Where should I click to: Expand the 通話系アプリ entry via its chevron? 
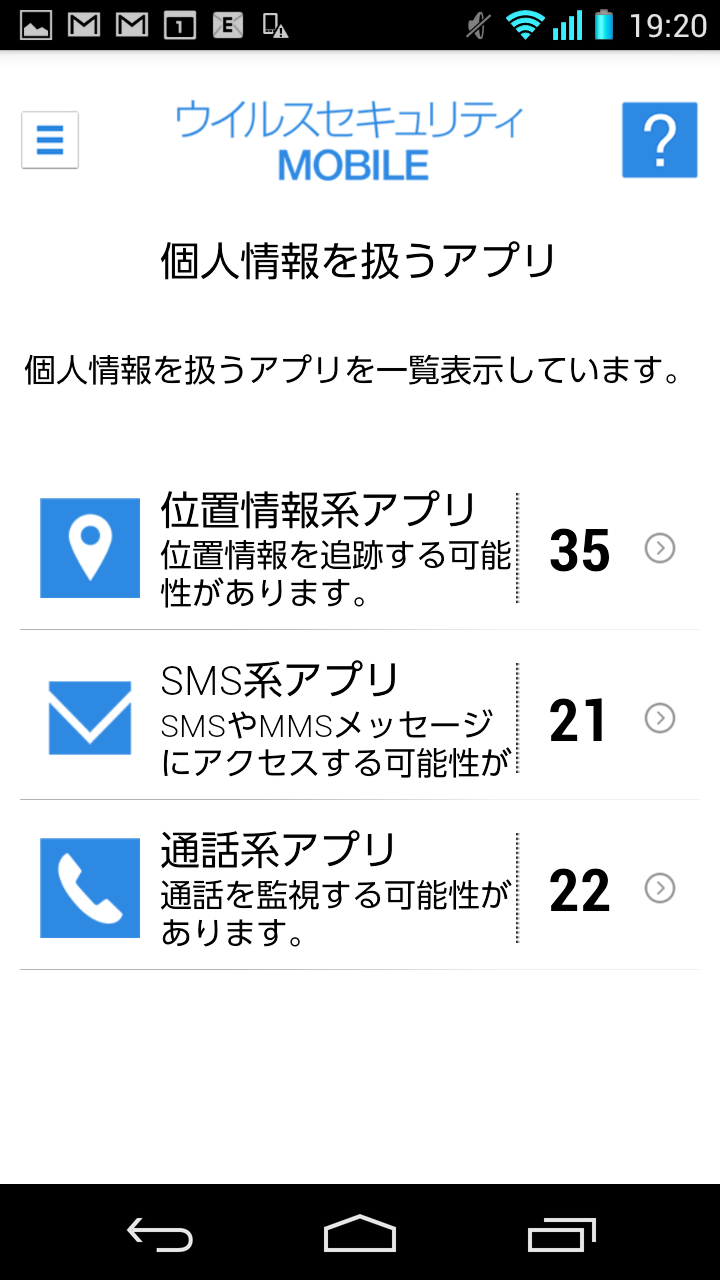(x=661, y=888)
